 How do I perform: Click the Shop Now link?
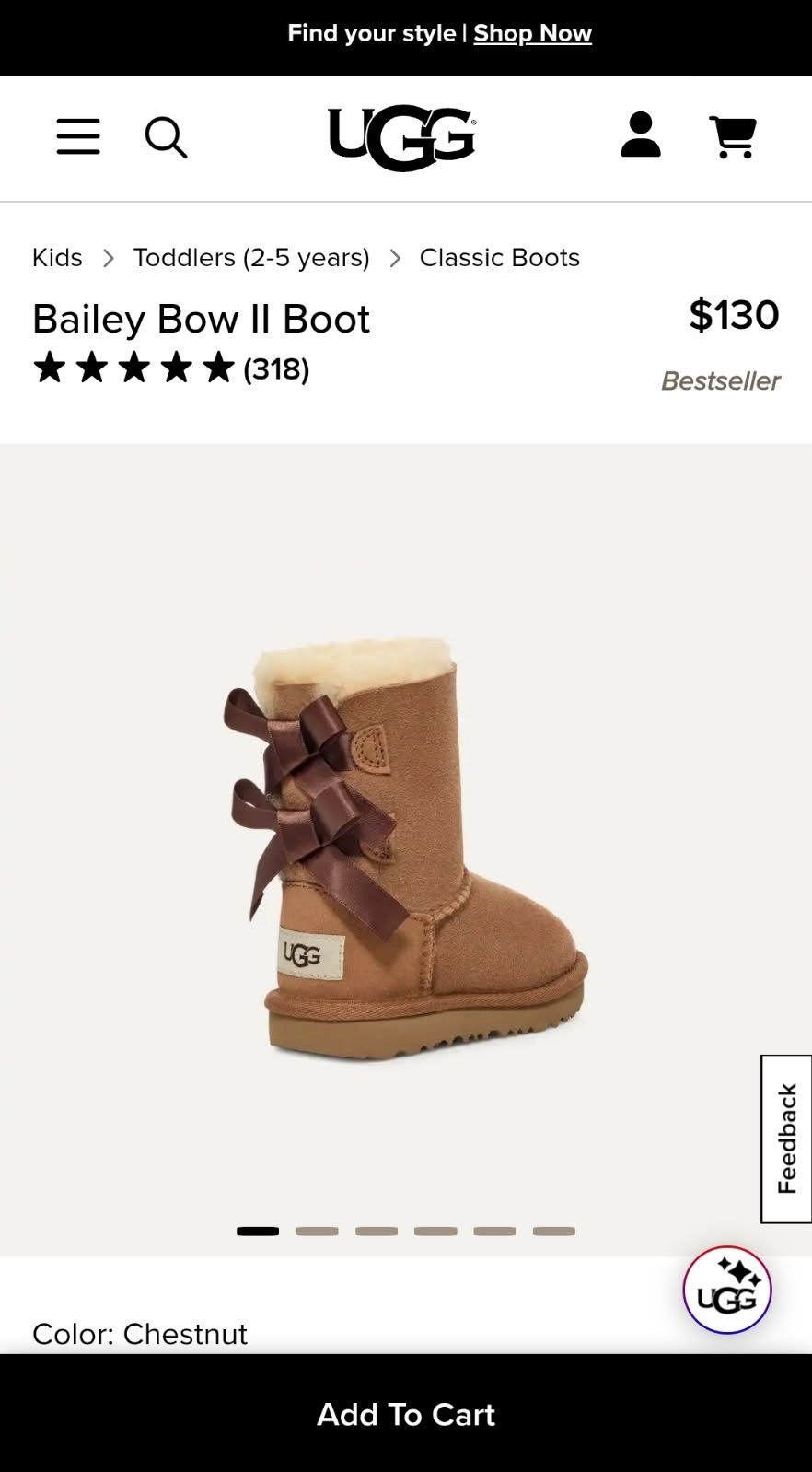(x=532, y=33)
